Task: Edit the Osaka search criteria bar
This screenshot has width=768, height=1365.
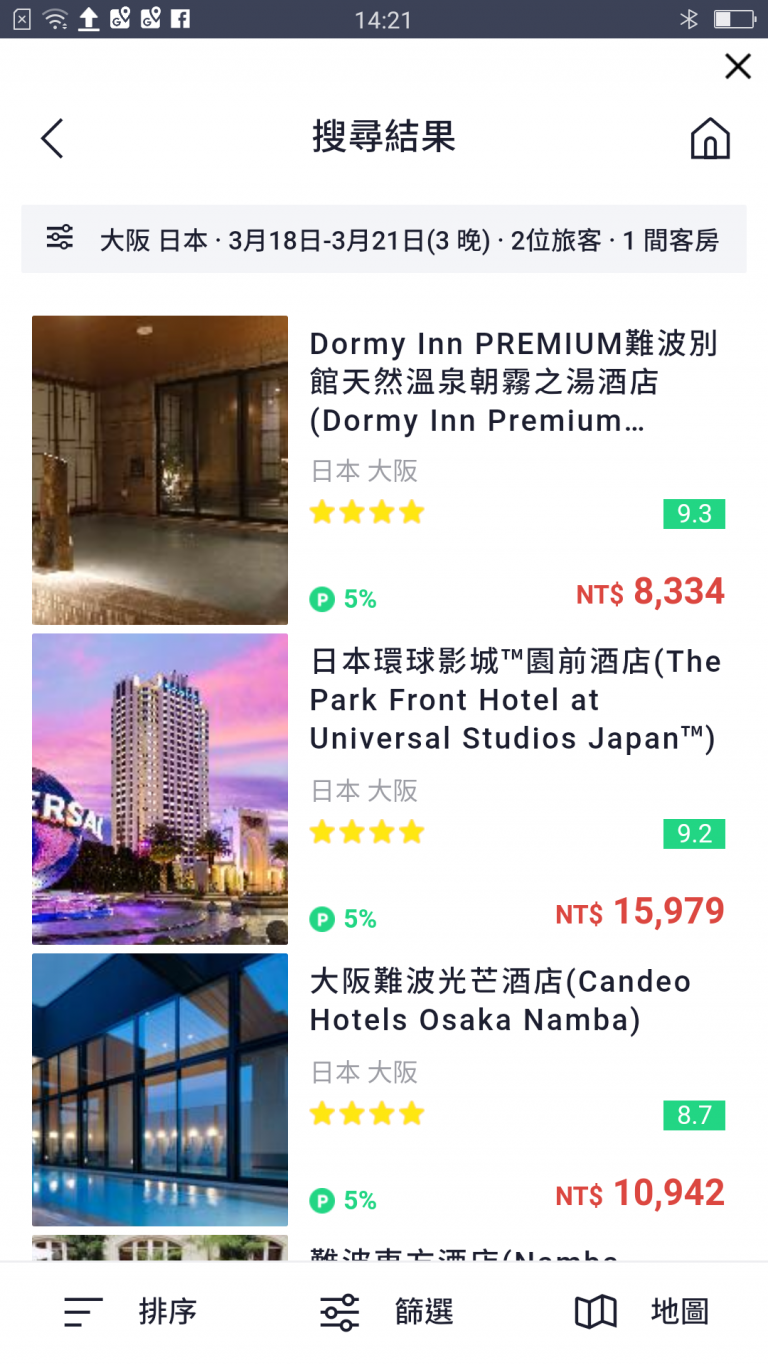Action: point(384,239)
